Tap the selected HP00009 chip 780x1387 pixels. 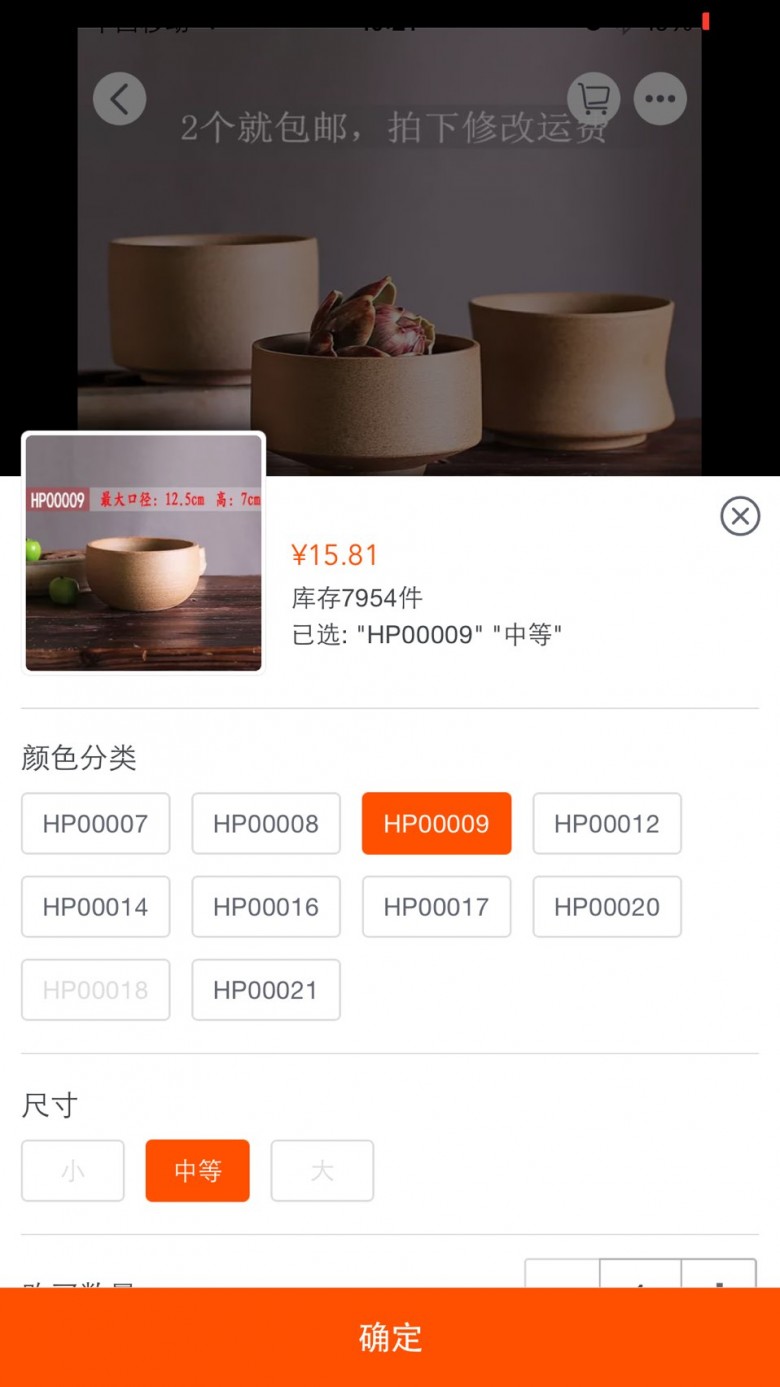click(437, 823)
